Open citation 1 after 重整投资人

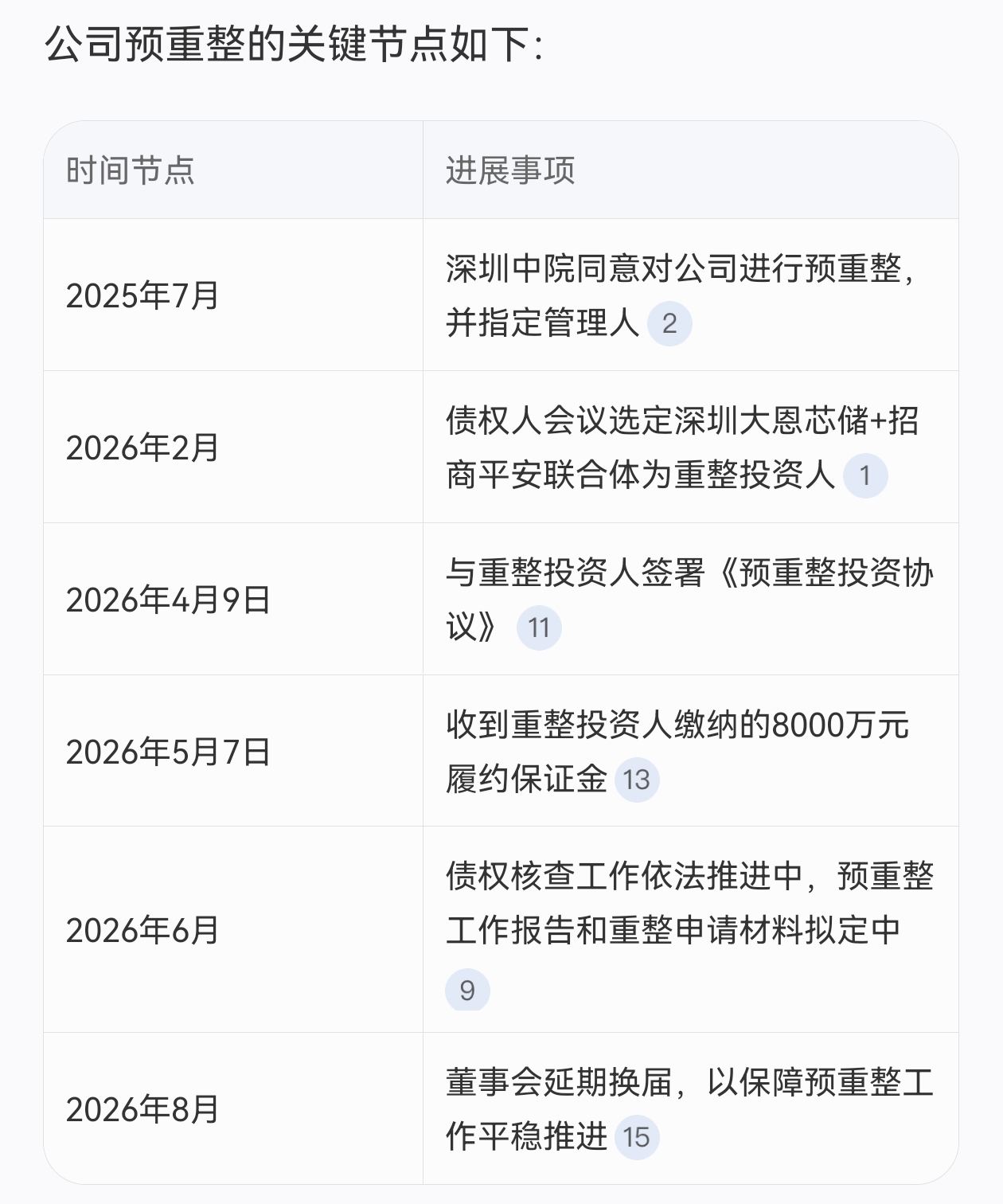865,475
